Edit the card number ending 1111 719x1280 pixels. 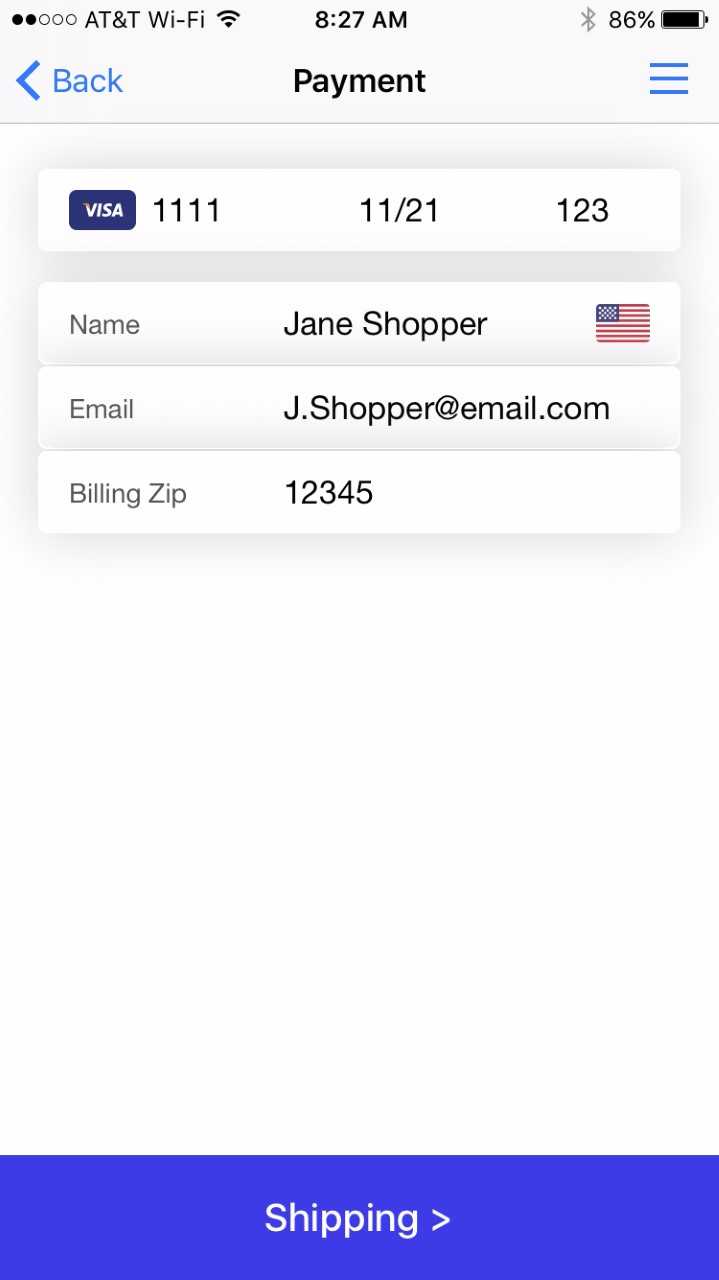click(x=186, y=211)
